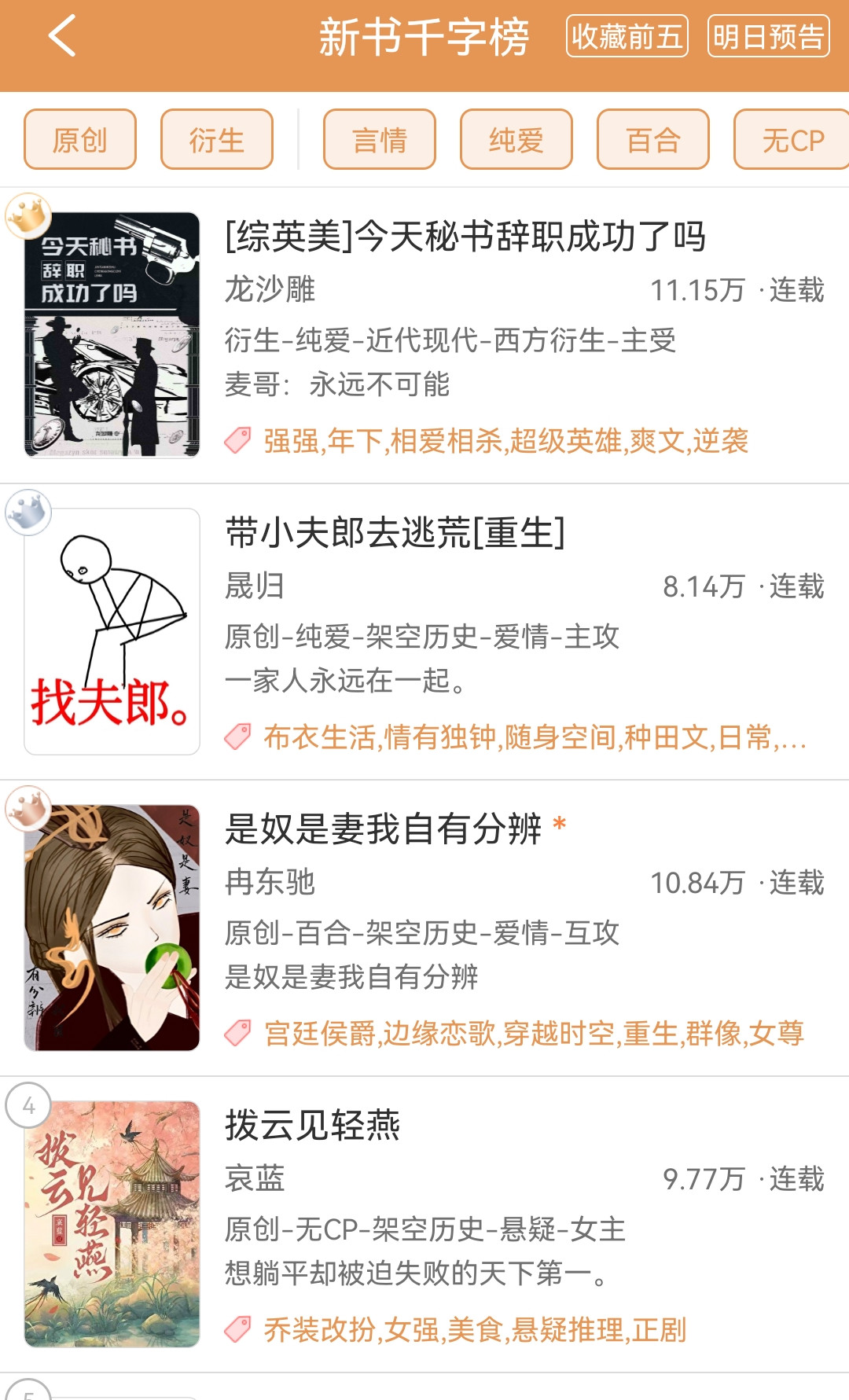Open novel 带小夫郎去逃荒[重生]
The height and width of the screenshot is (1400, 849).
click(395, 533)
